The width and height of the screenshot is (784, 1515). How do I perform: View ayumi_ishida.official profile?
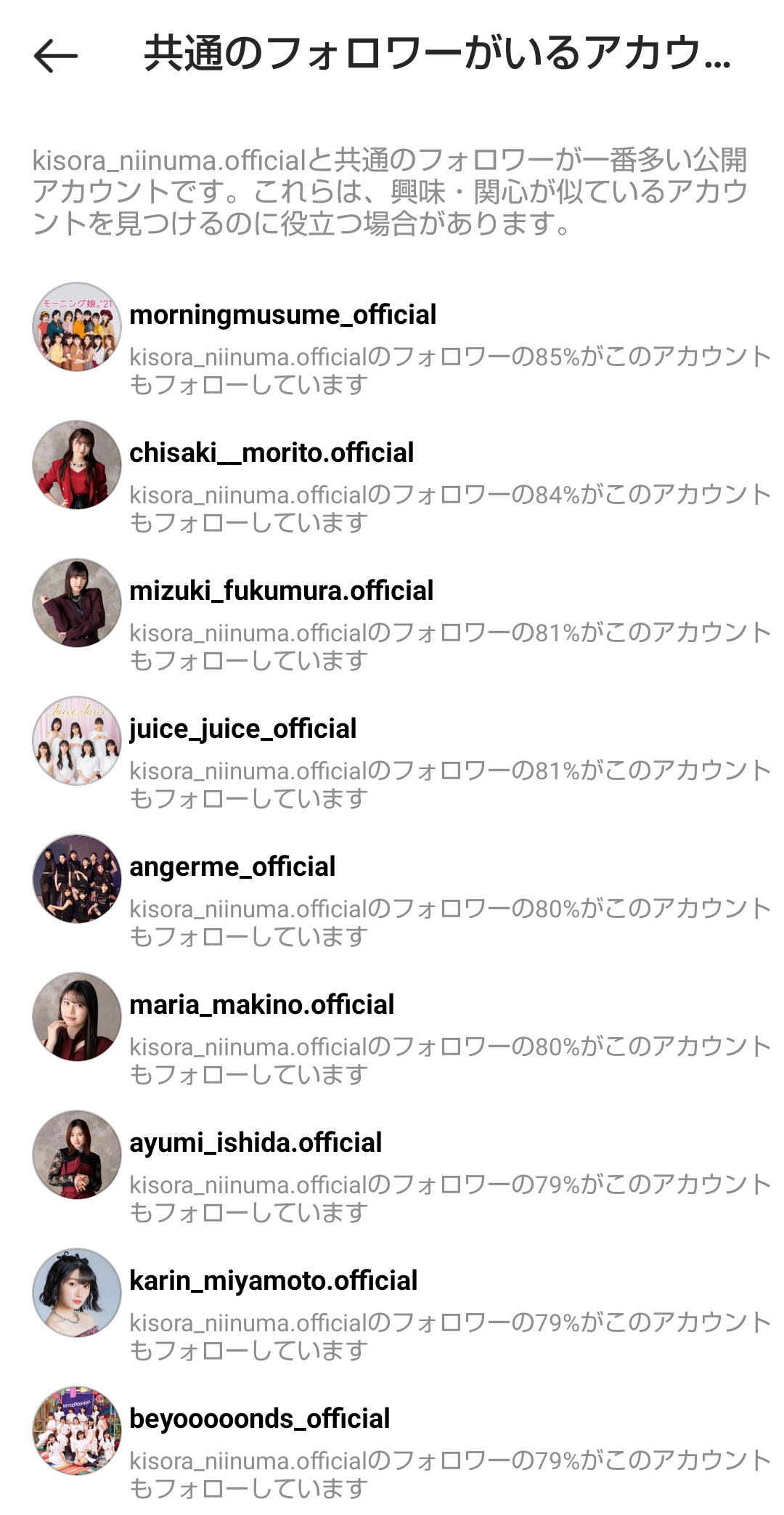256,1143
